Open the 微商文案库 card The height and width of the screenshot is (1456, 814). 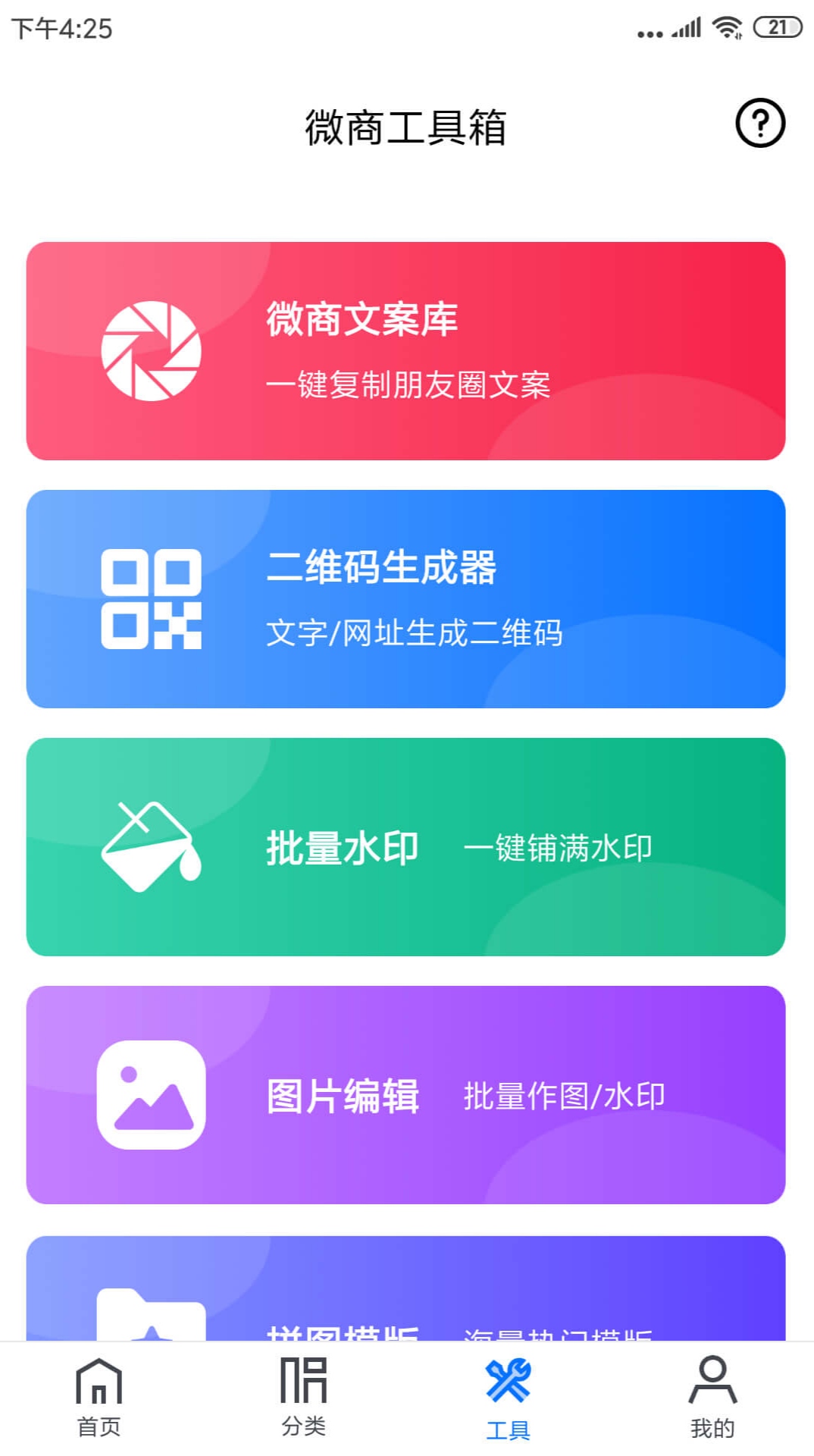point(405,351)
